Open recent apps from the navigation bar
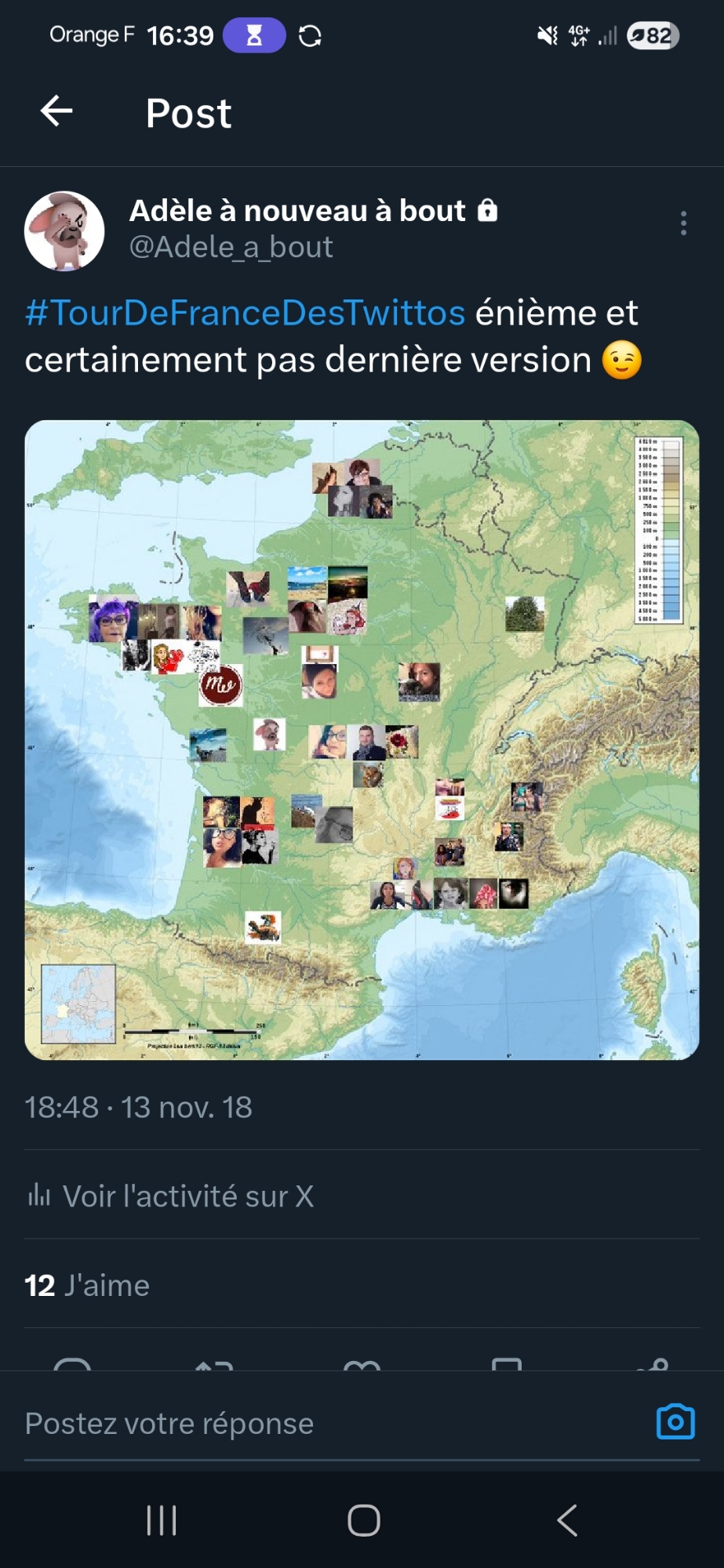724x1568 pixels. [162, 1521]
